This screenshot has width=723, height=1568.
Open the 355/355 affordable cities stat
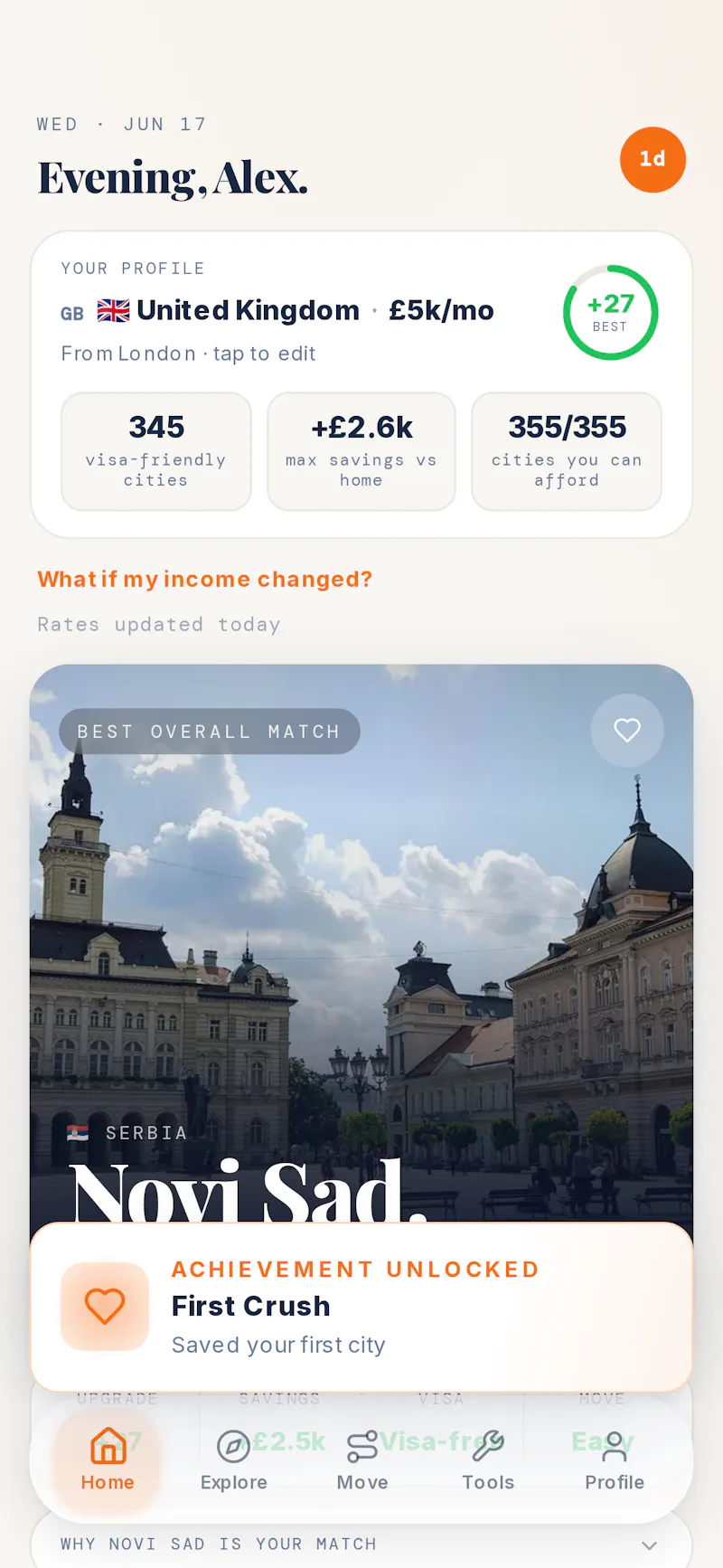coord(567,451)
